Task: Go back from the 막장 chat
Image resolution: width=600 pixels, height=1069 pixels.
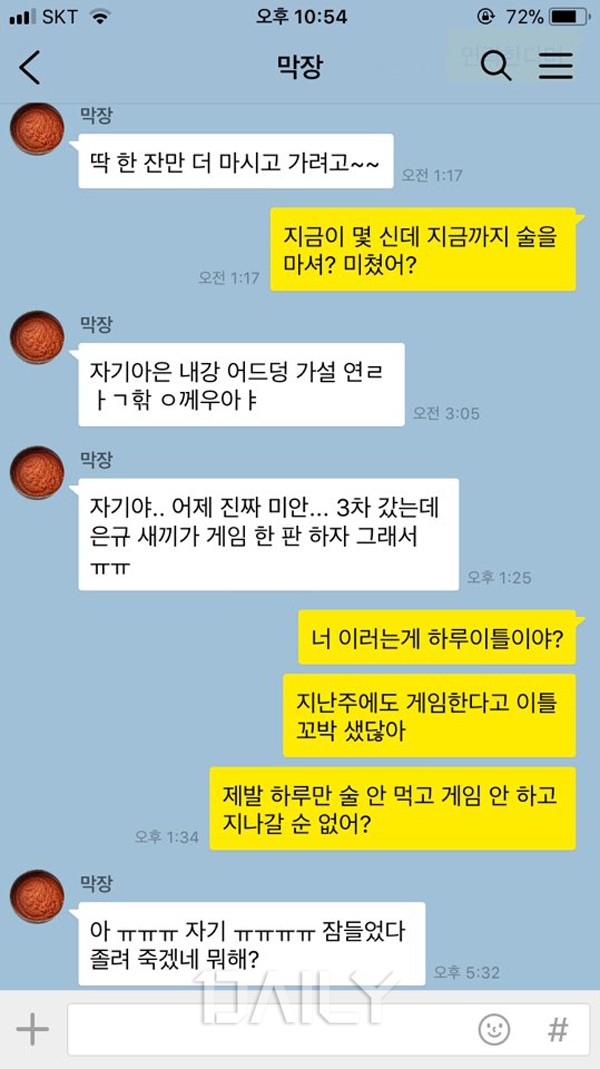Action: coord(30,67)
